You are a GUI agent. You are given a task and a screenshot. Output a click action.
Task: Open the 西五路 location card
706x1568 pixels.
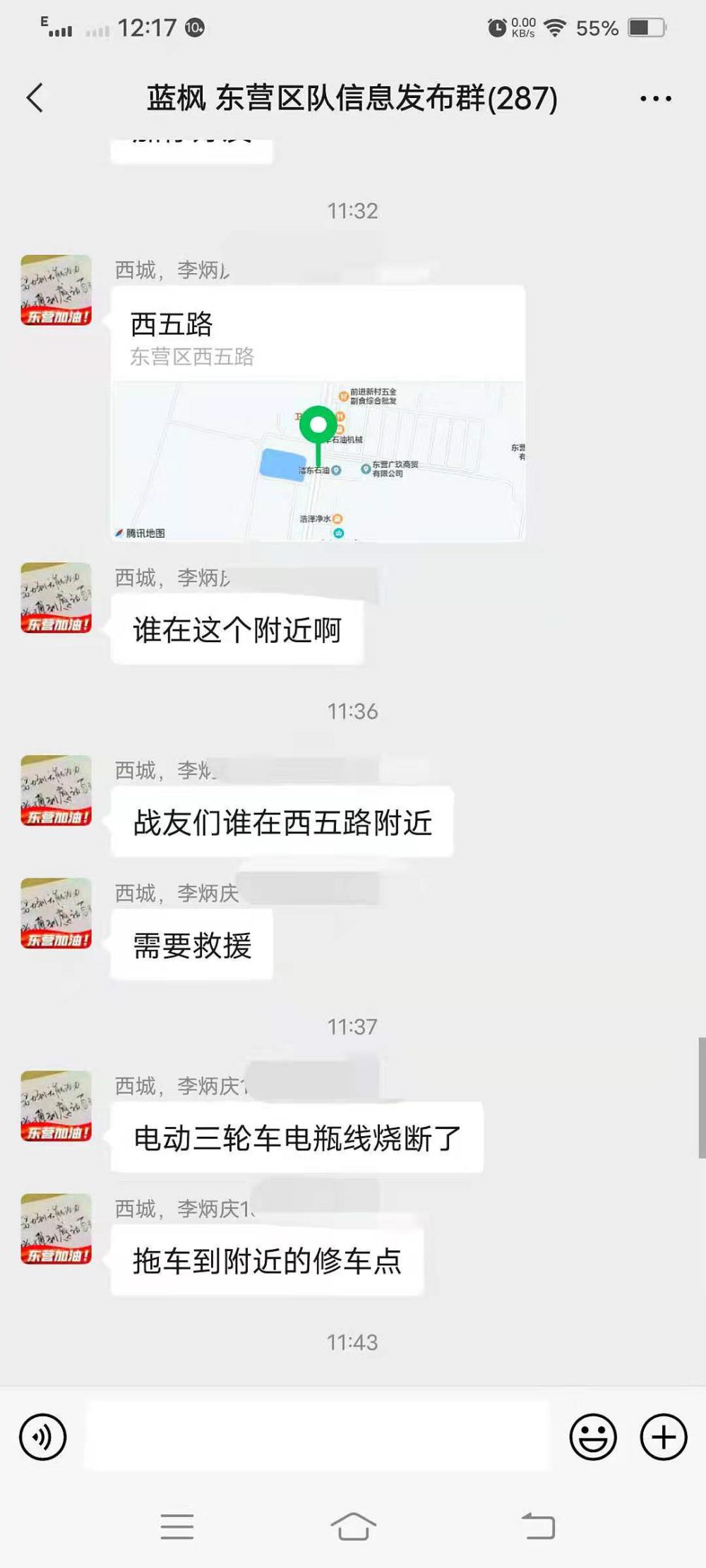(x=318, y=414)
